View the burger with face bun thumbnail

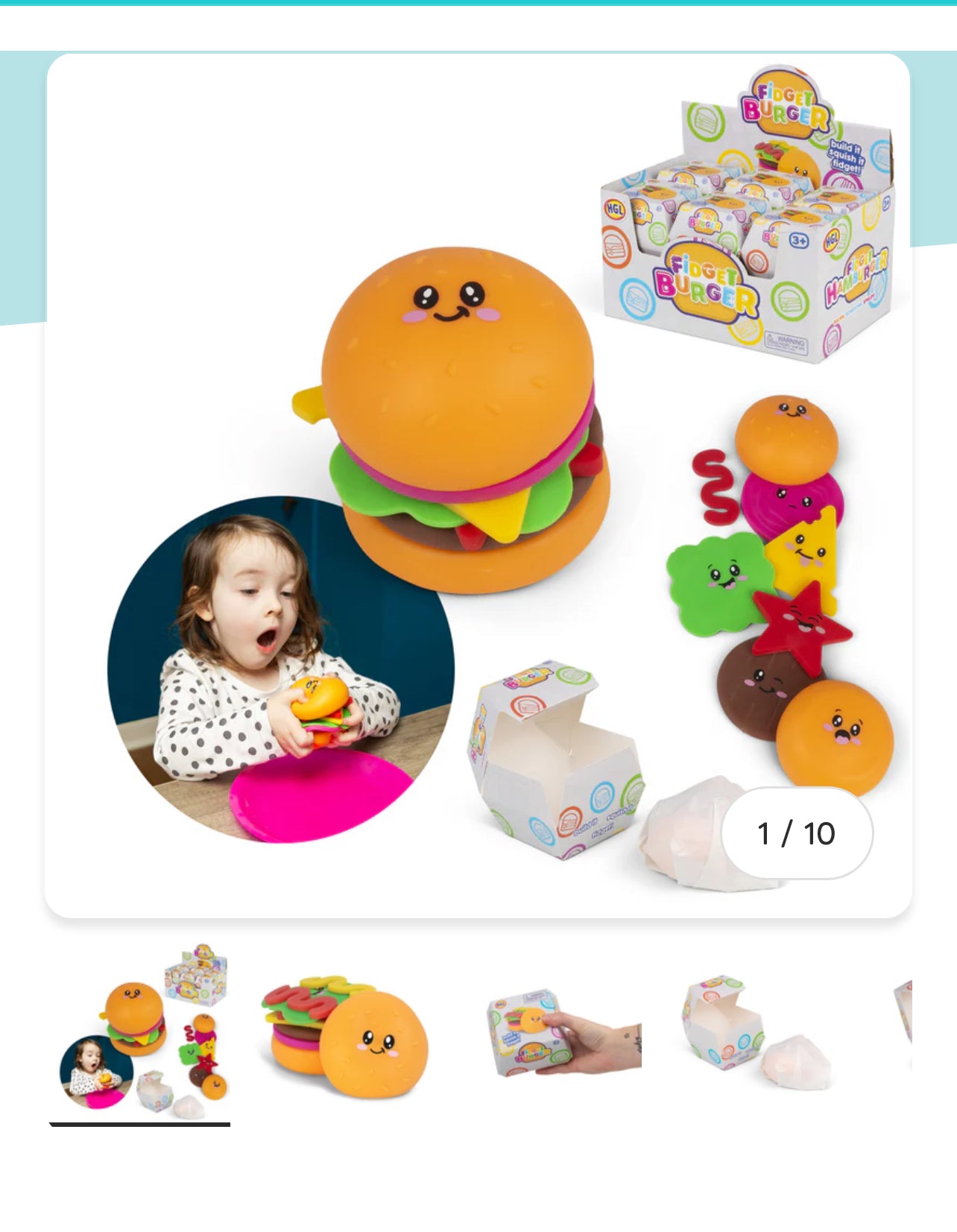(345, 1034)
